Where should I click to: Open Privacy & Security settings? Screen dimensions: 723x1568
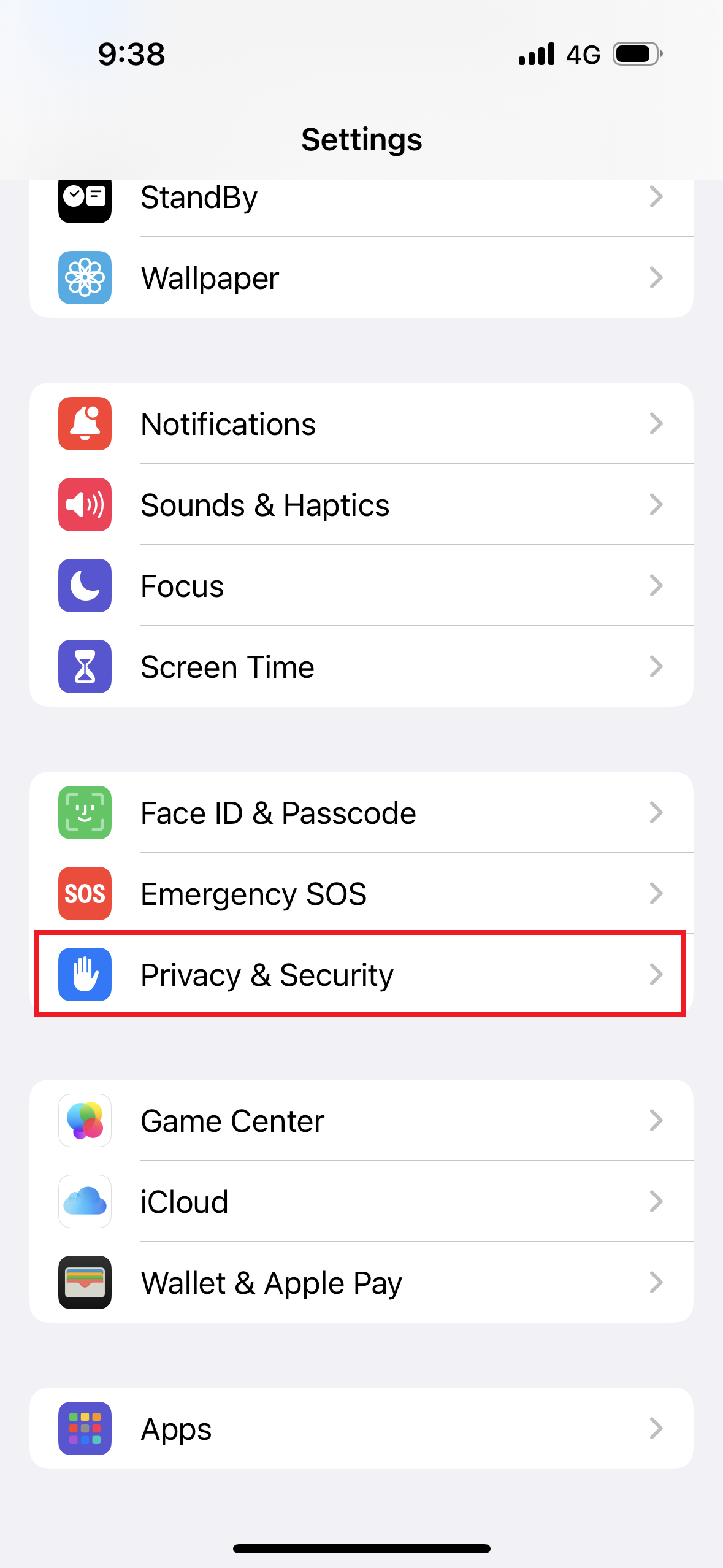361,975
